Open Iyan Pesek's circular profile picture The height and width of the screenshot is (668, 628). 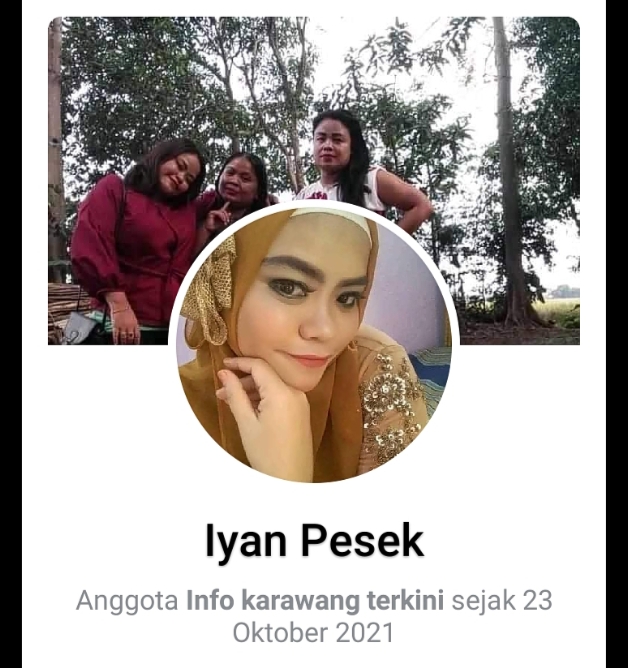pos(314,345)
